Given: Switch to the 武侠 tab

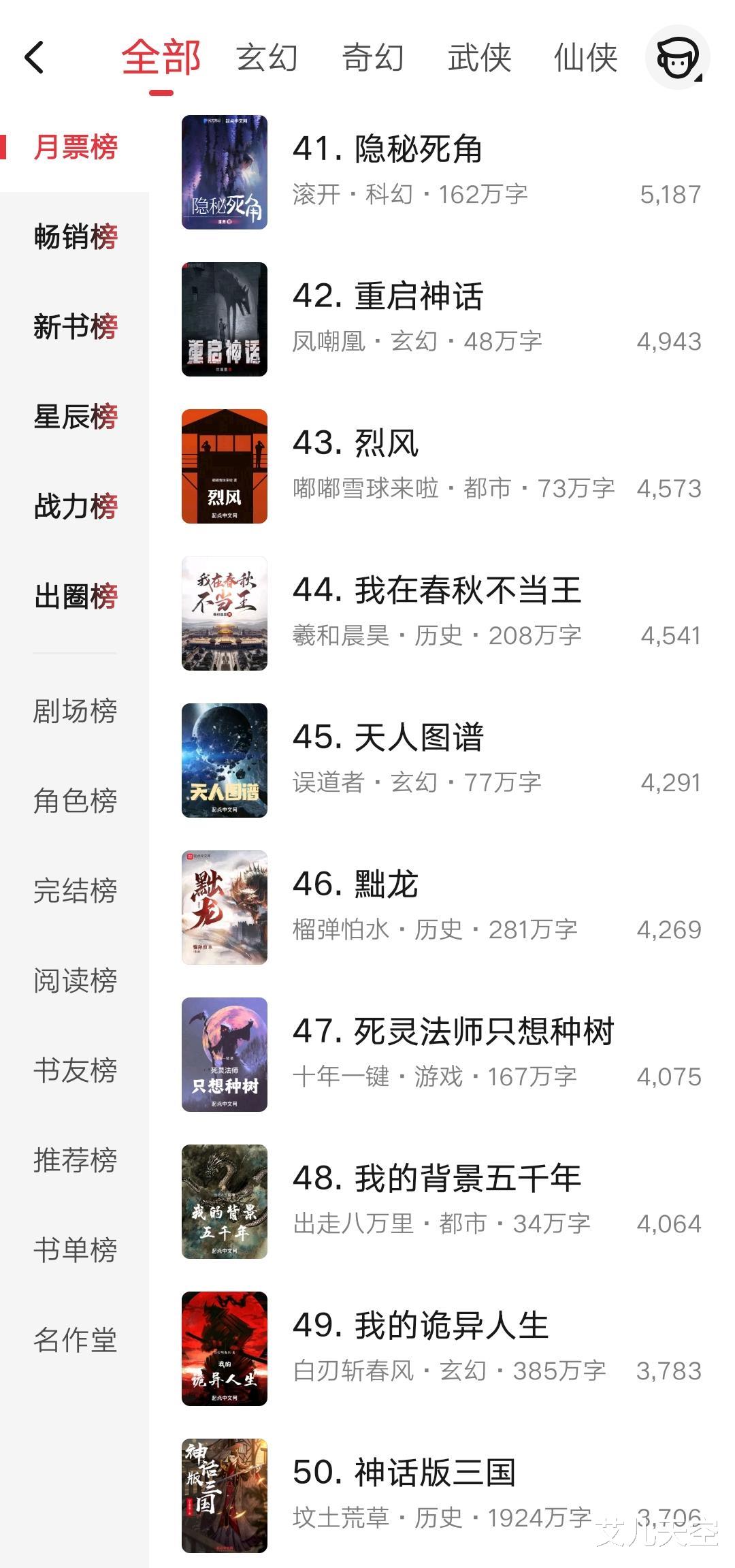Looking at the screenshot, I should point(479,57).
